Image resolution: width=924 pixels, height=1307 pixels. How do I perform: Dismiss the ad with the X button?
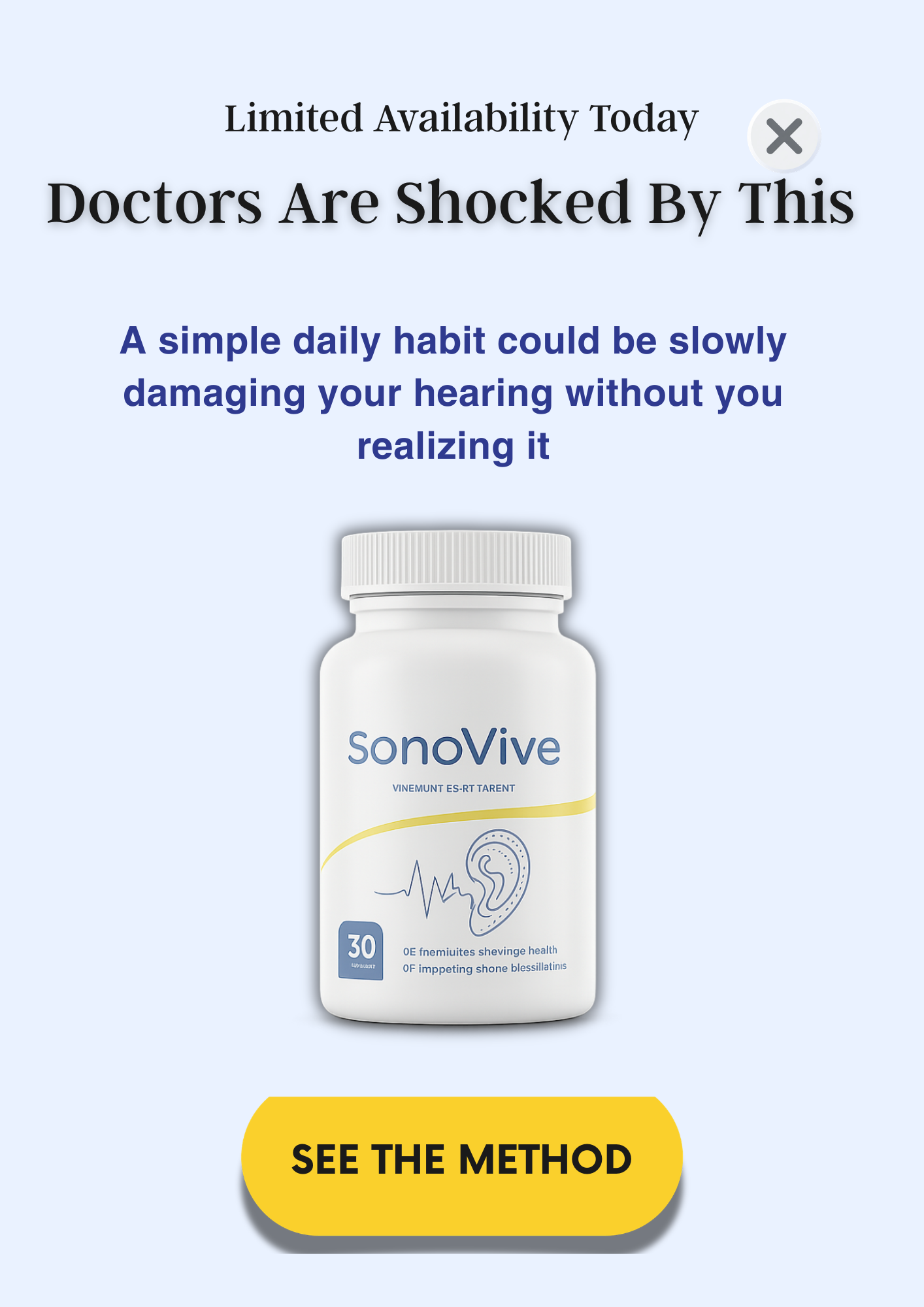coord(784,137)
